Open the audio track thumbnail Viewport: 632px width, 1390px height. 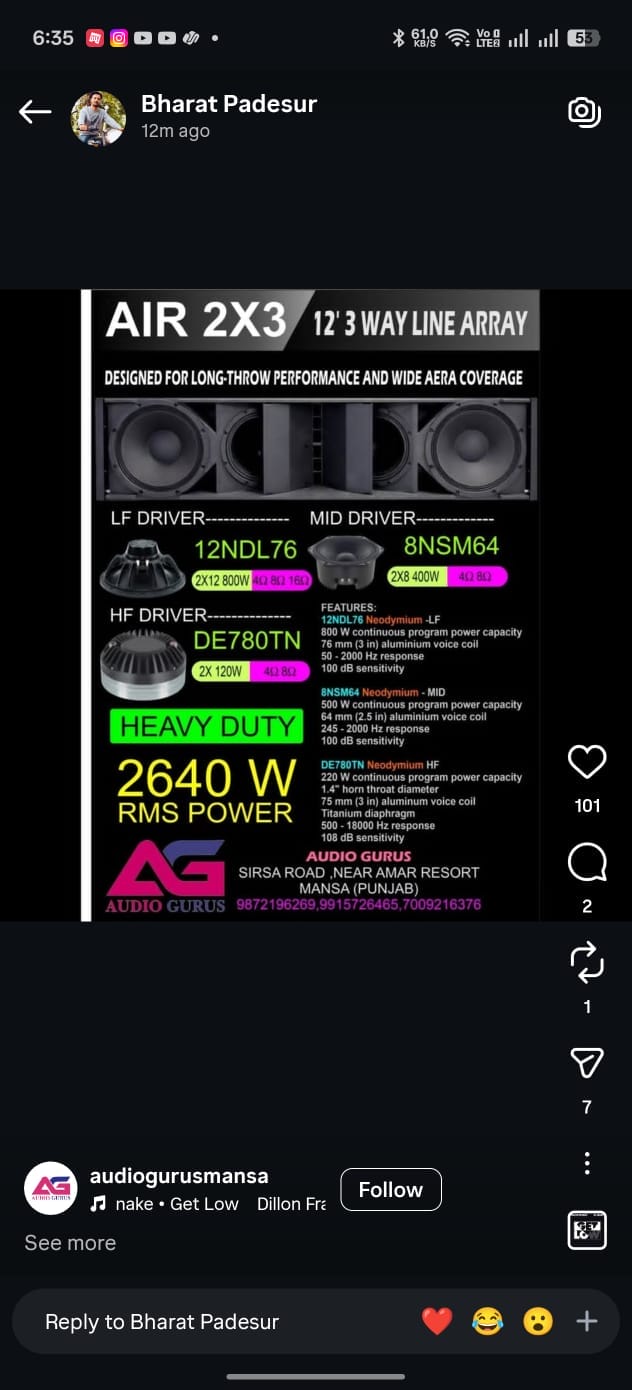587,1229
